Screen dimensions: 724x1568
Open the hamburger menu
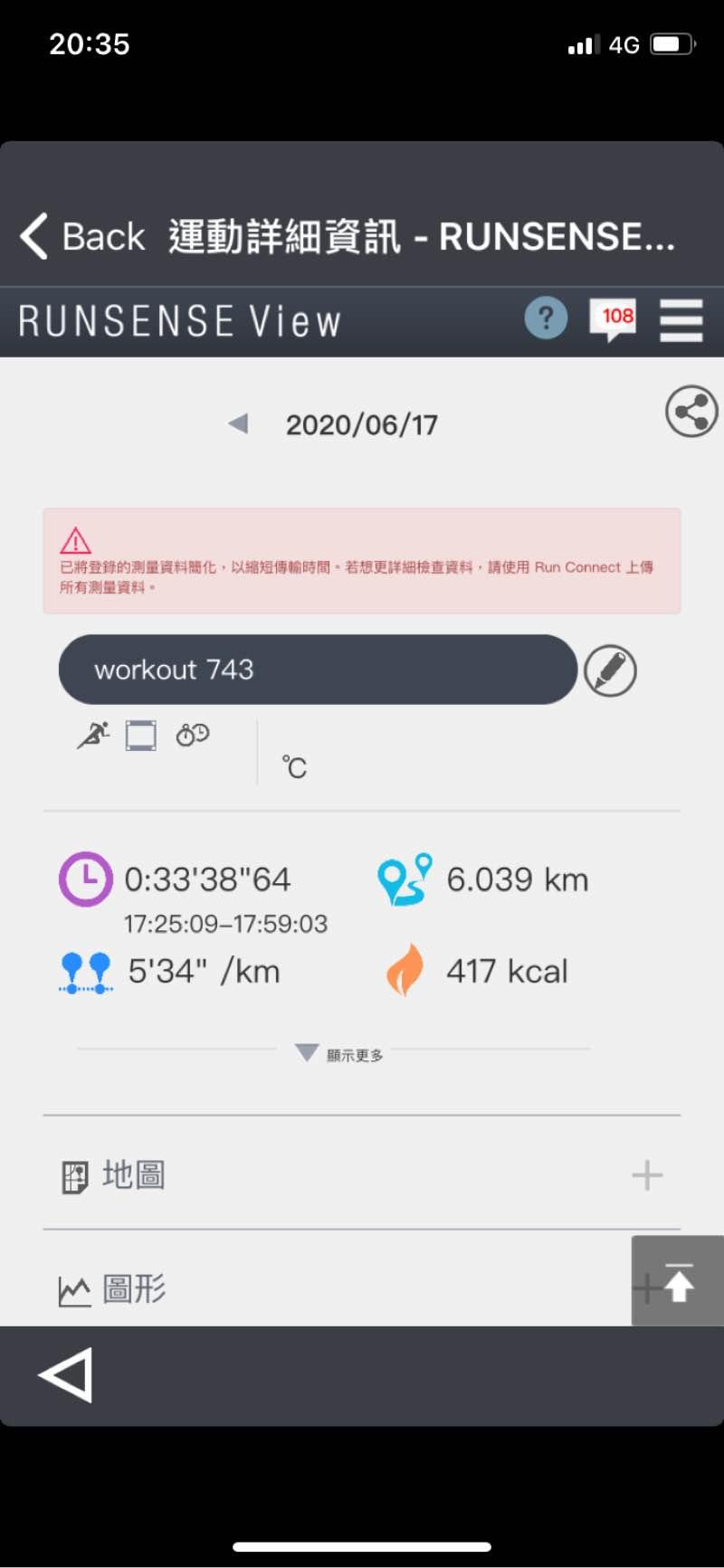coord(681,320)
